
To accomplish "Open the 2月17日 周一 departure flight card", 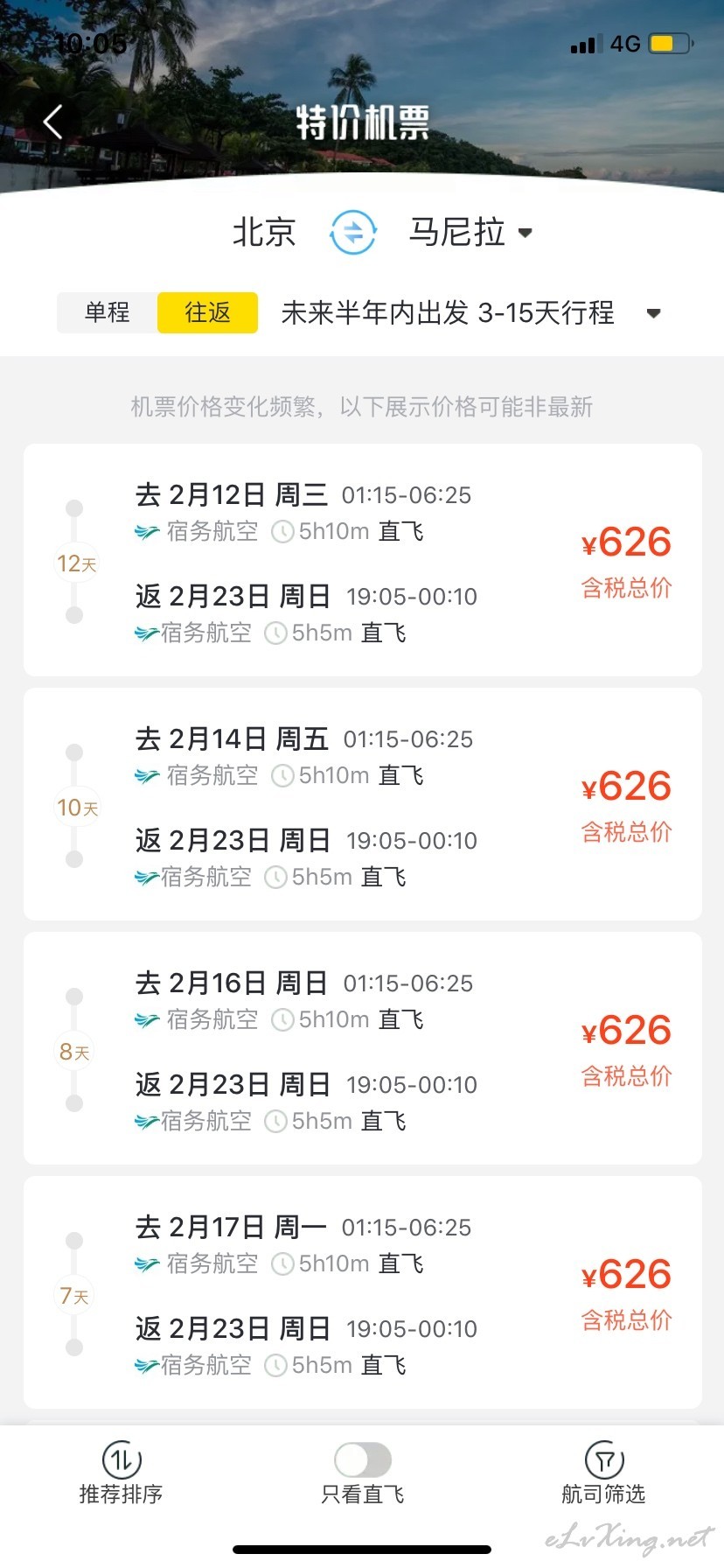I will click(362, 1292).
